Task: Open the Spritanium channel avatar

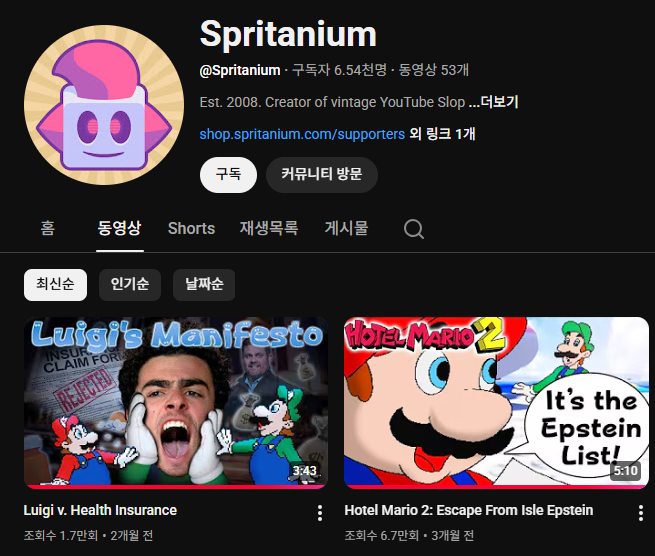Action: click(x=98, y=106)
